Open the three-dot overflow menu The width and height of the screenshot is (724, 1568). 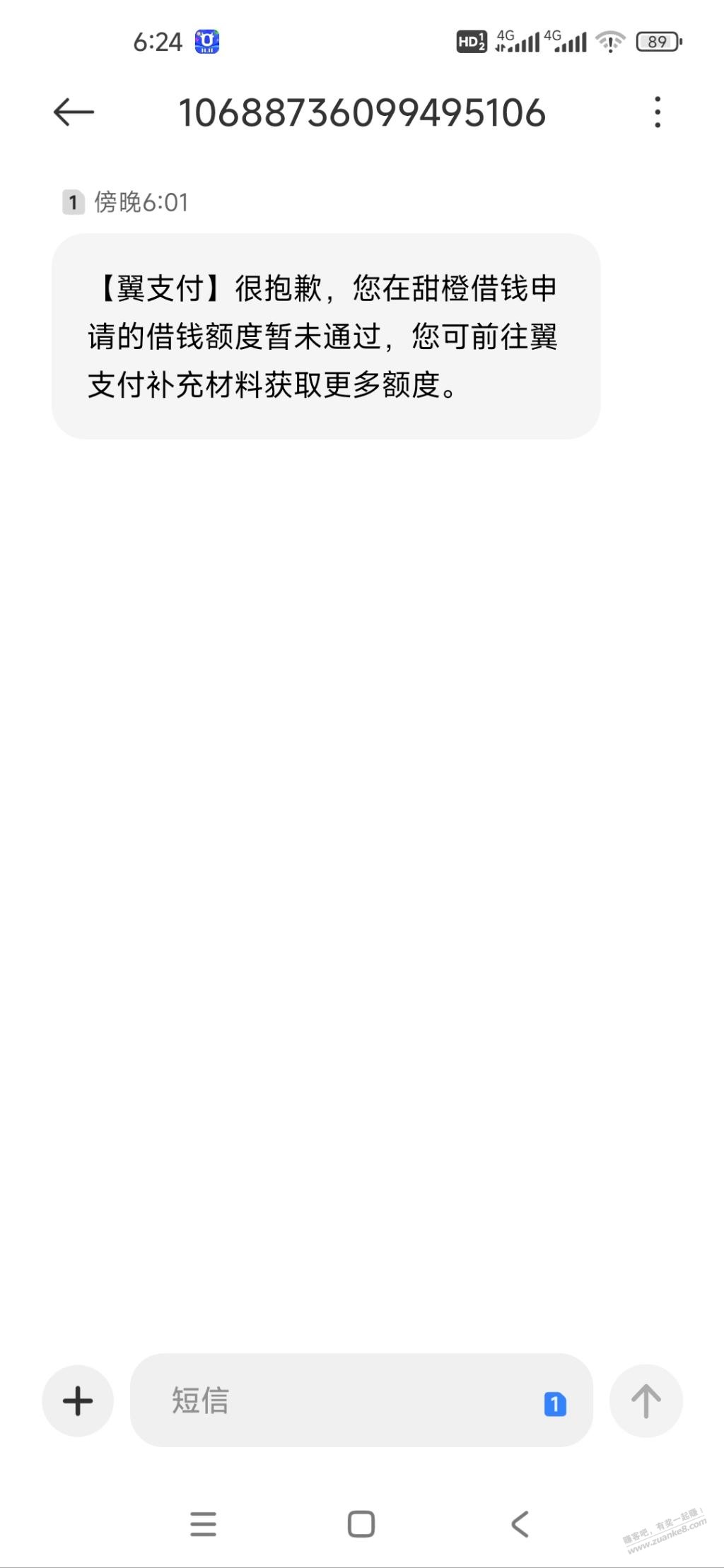click(658, 112)
